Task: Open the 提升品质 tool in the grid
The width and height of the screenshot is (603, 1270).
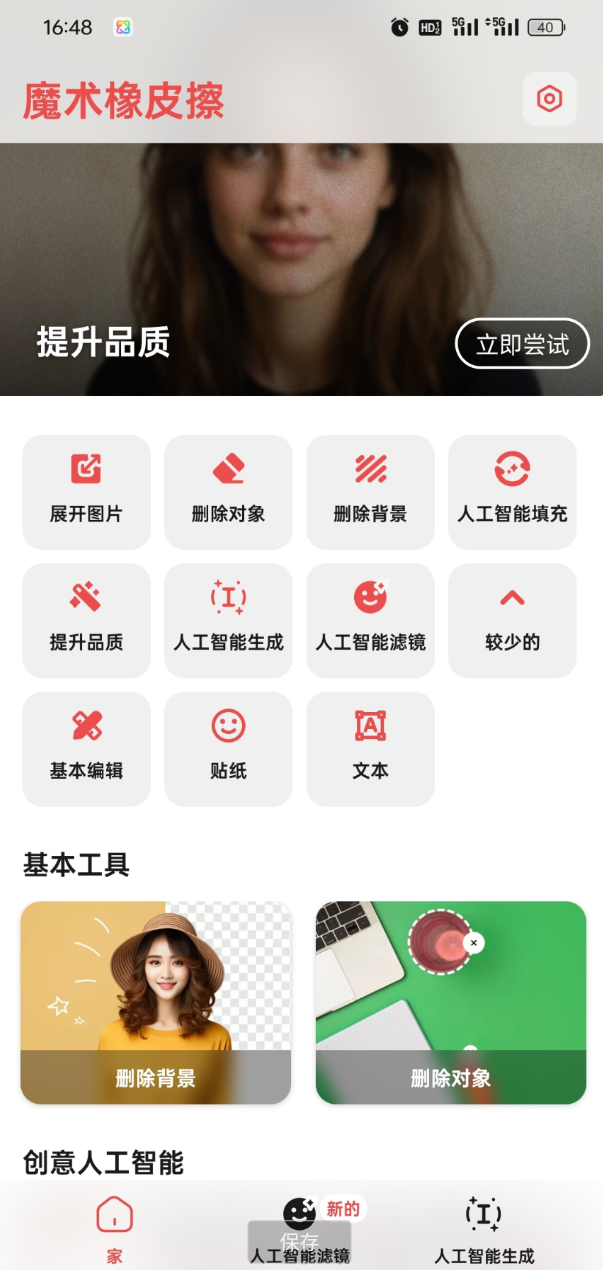Action: [x=86, y=619]
